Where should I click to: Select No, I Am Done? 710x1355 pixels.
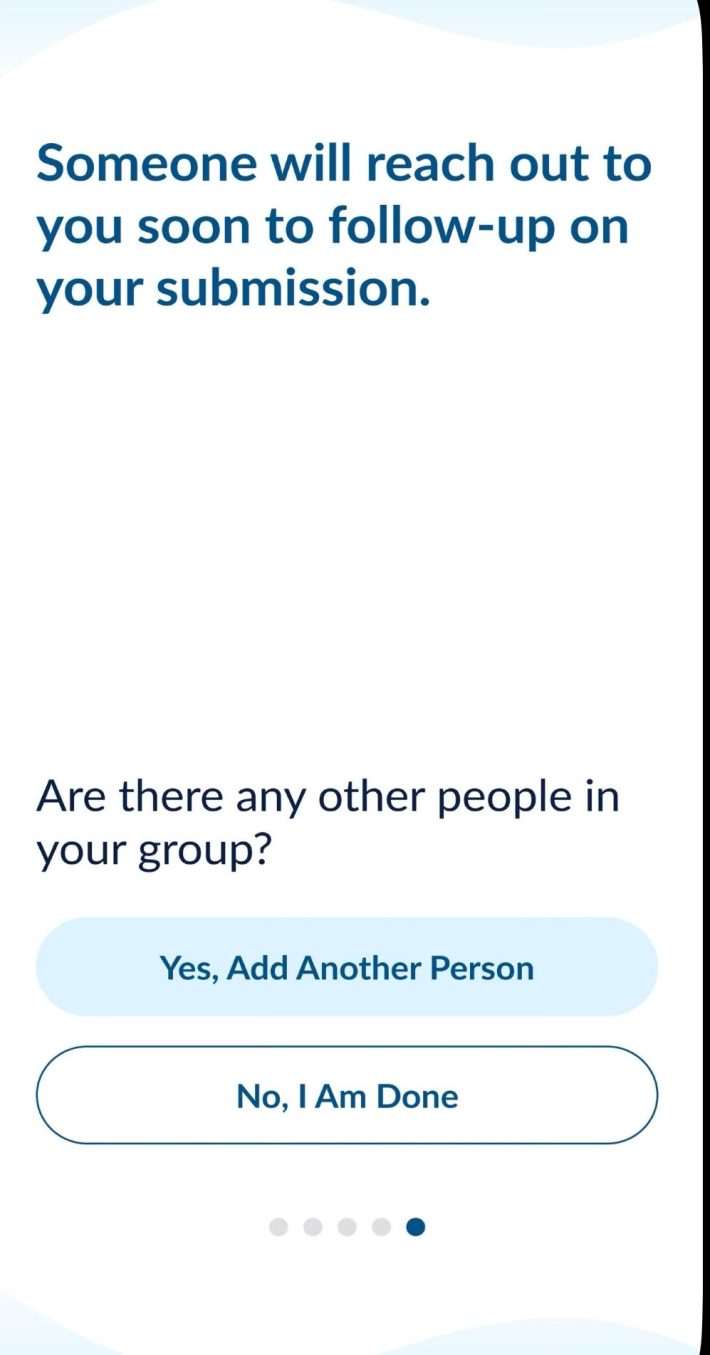click(347, 1095)
